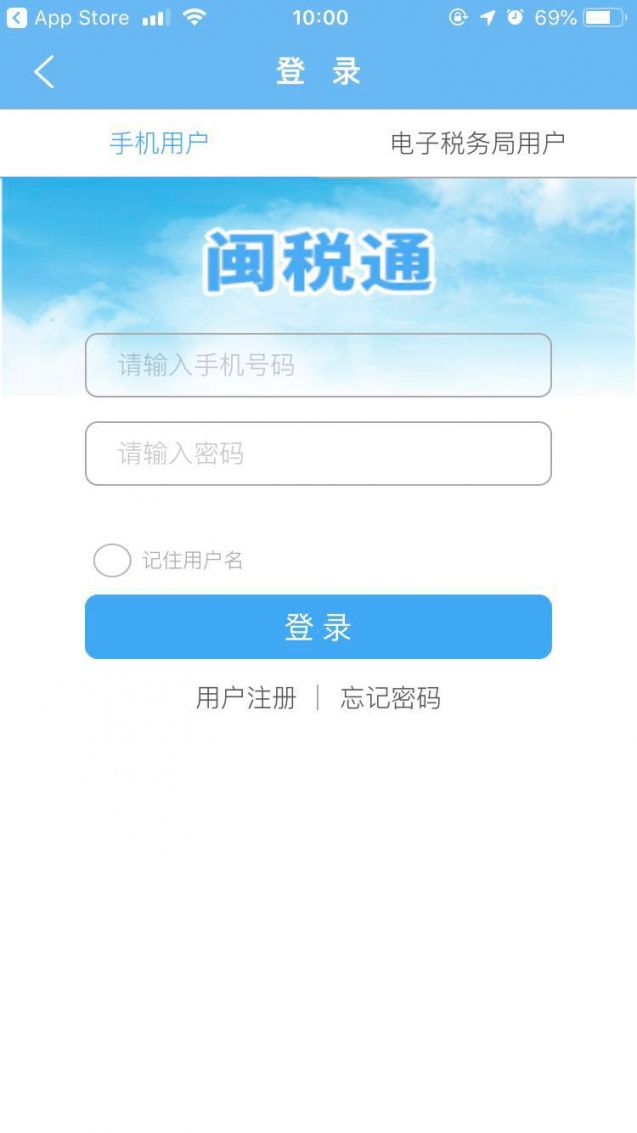Focus the 请输入手机号码 phone number field
Viewport: 637px width, 1133px height.
318,365
